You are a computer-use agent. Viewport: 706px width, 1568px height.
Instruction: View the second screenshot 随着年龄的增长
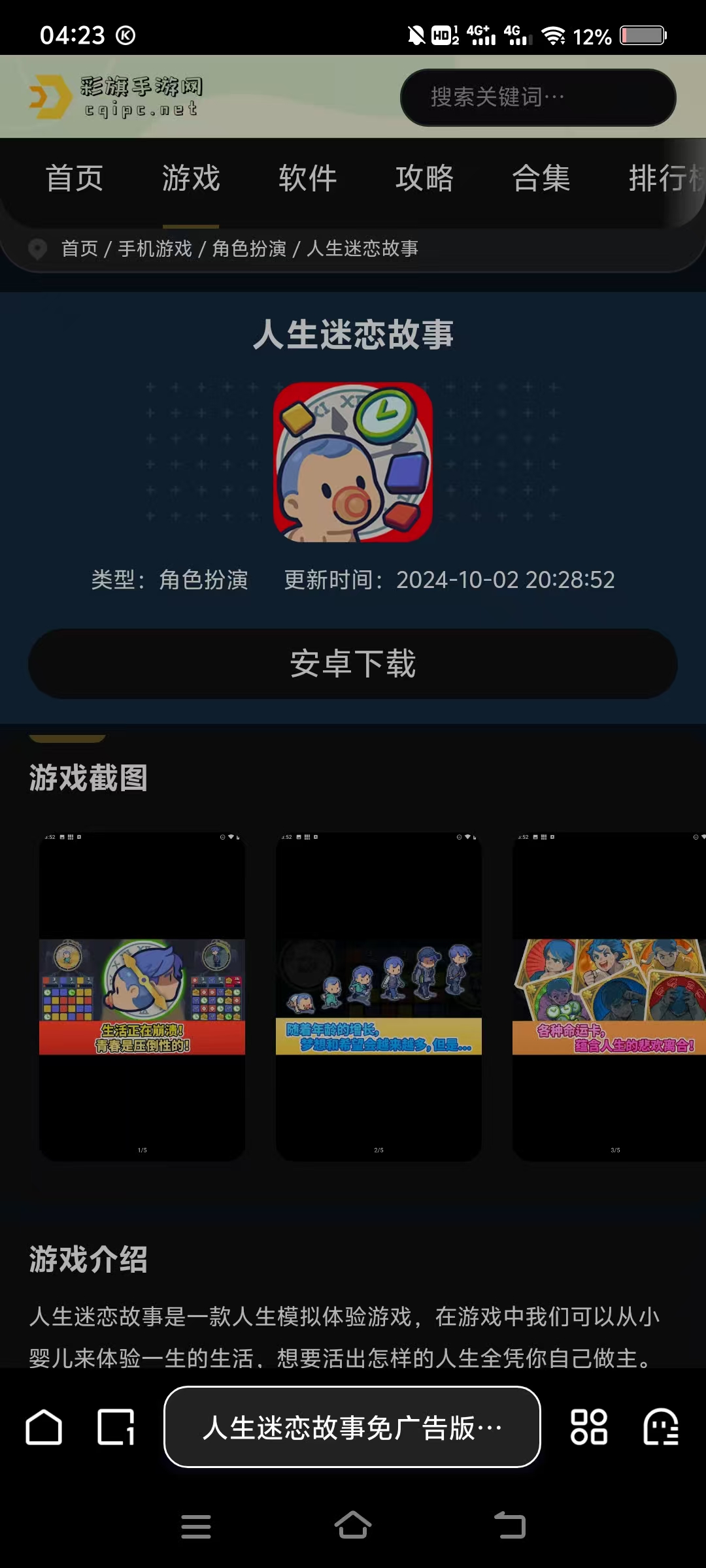pyautogui.click(x=378, y=996)
